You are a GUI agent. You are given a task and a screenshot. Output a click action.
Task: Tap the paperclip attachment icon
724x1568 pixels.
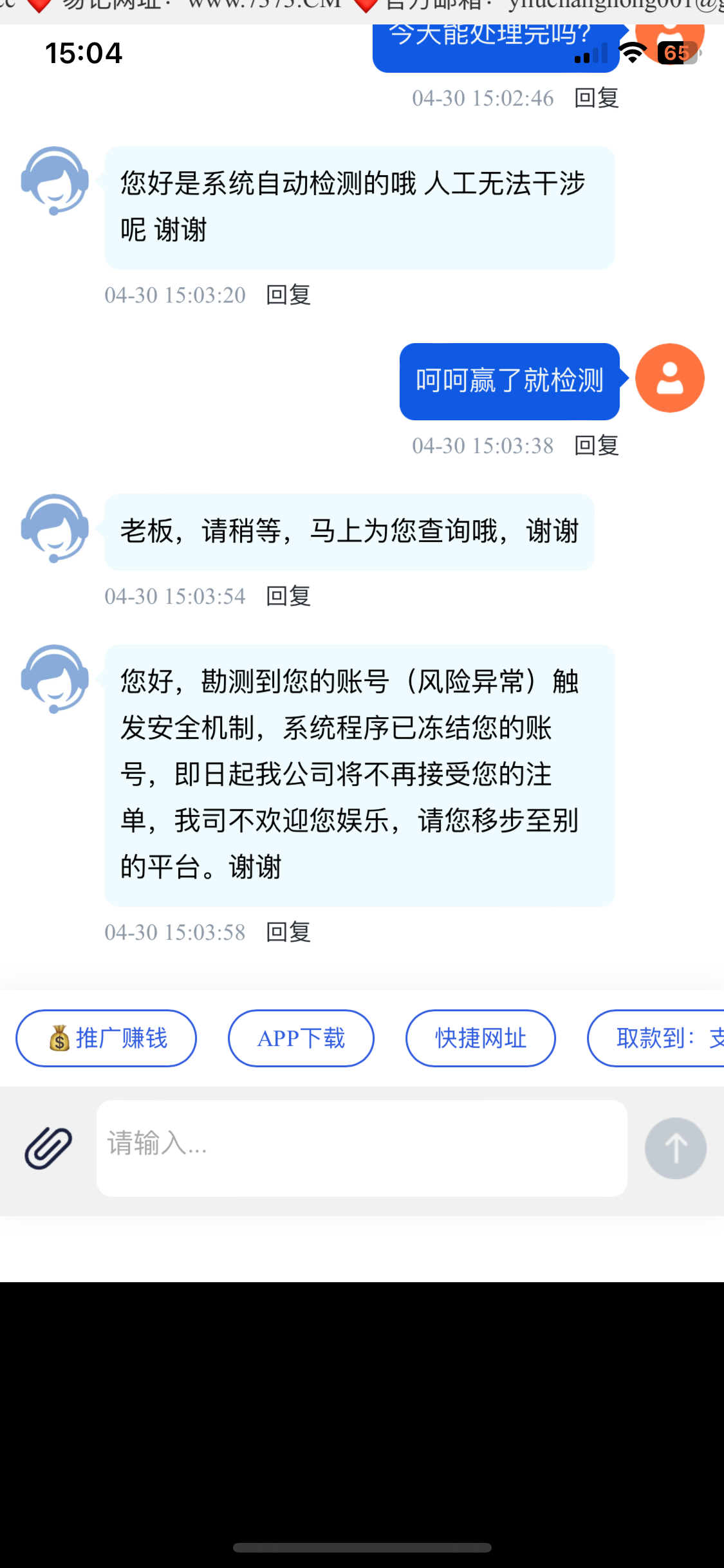[48, 1148]
